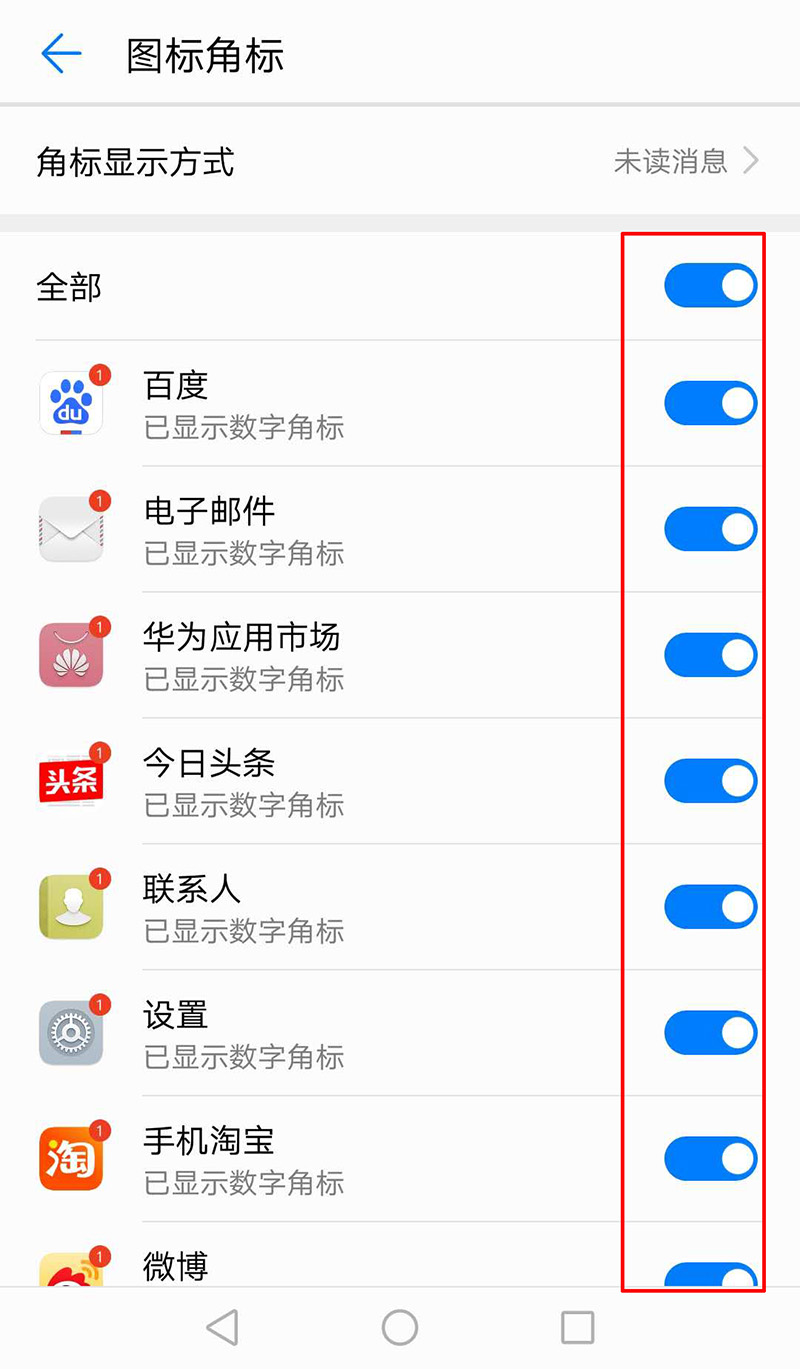Switch off the 联系人 badge toggle
This screenshot has height=1369, width=800.
click(x=709, y=907)
